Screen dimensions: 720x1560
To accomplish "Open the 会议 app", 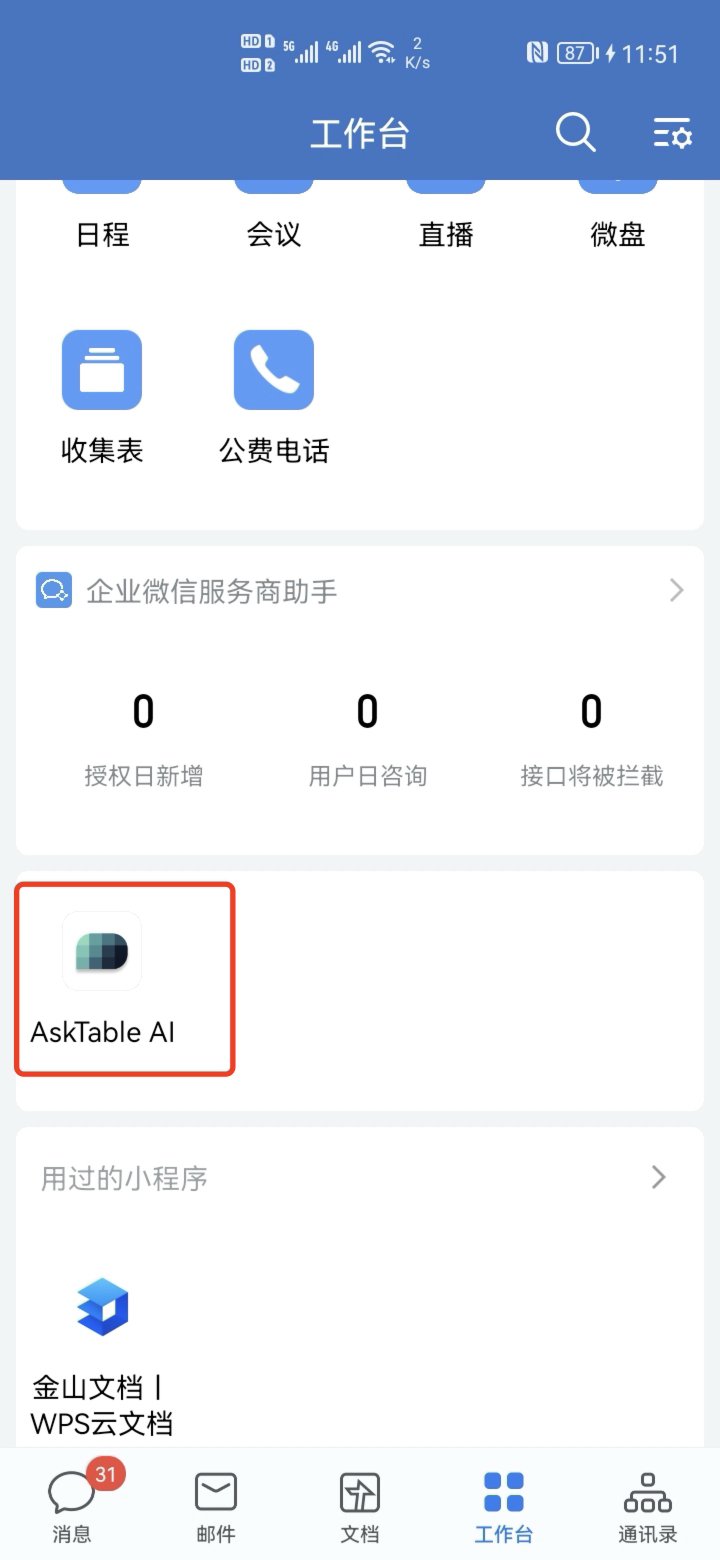I will (x=274, y=214).
